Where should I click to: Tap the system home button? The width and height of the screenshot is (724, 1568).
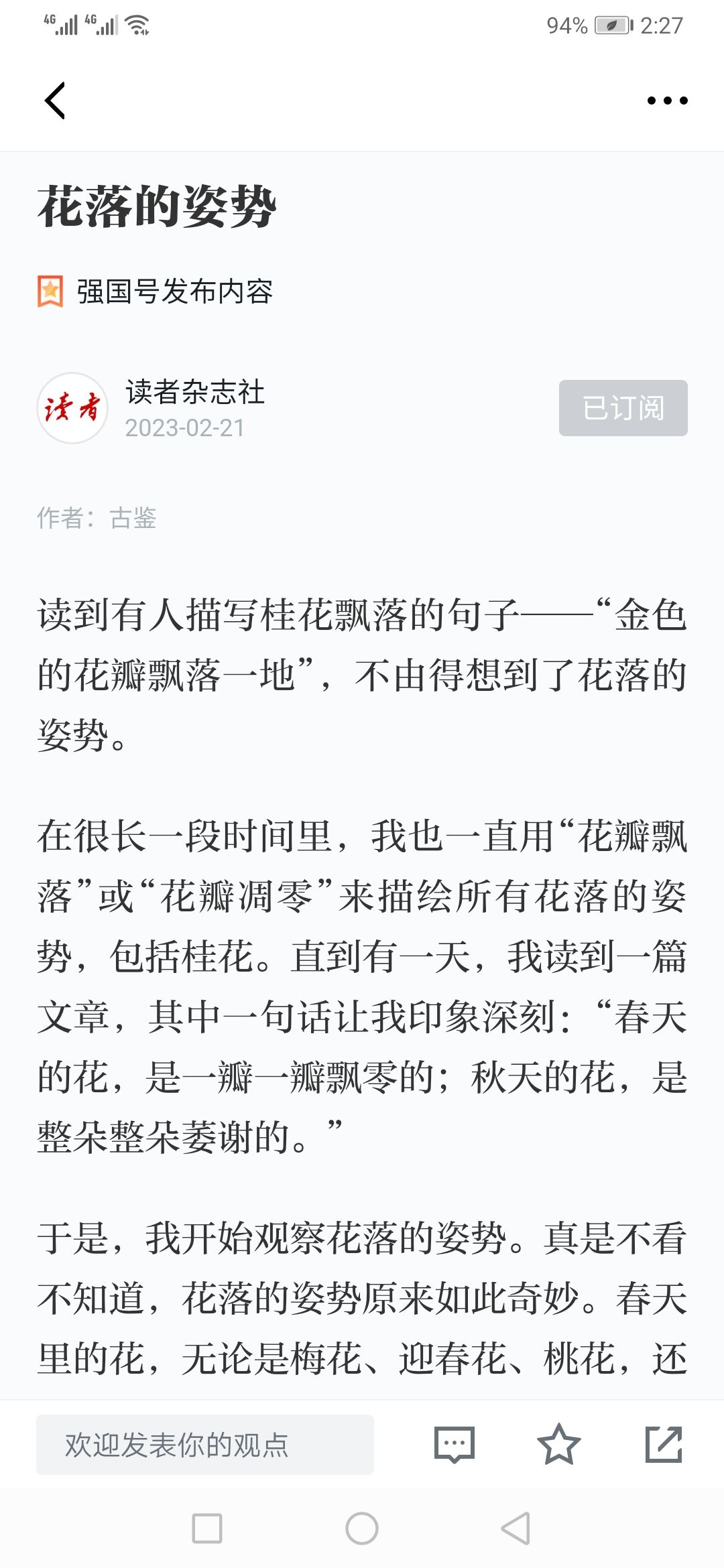[362, 1528]
